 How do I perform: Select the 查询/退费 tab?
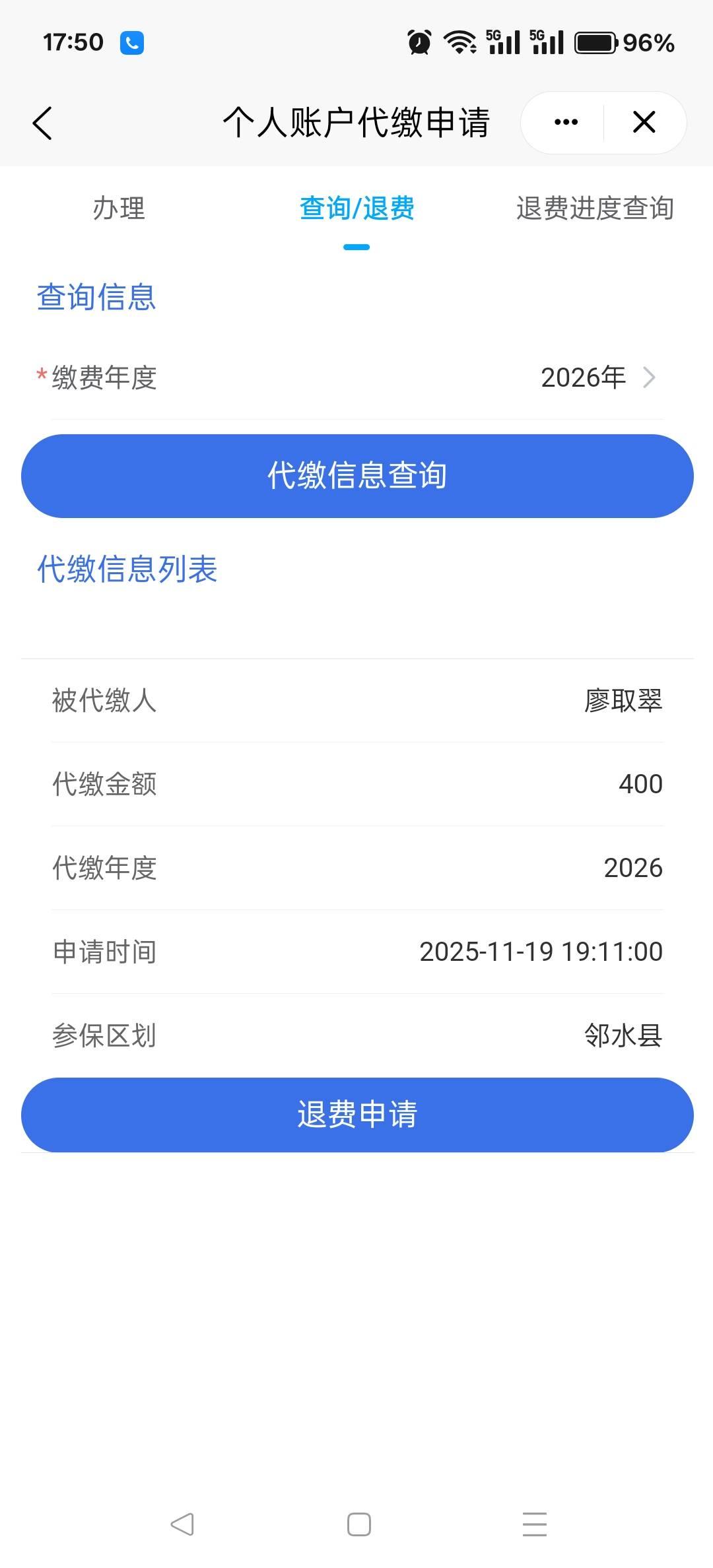click(356, 209)
